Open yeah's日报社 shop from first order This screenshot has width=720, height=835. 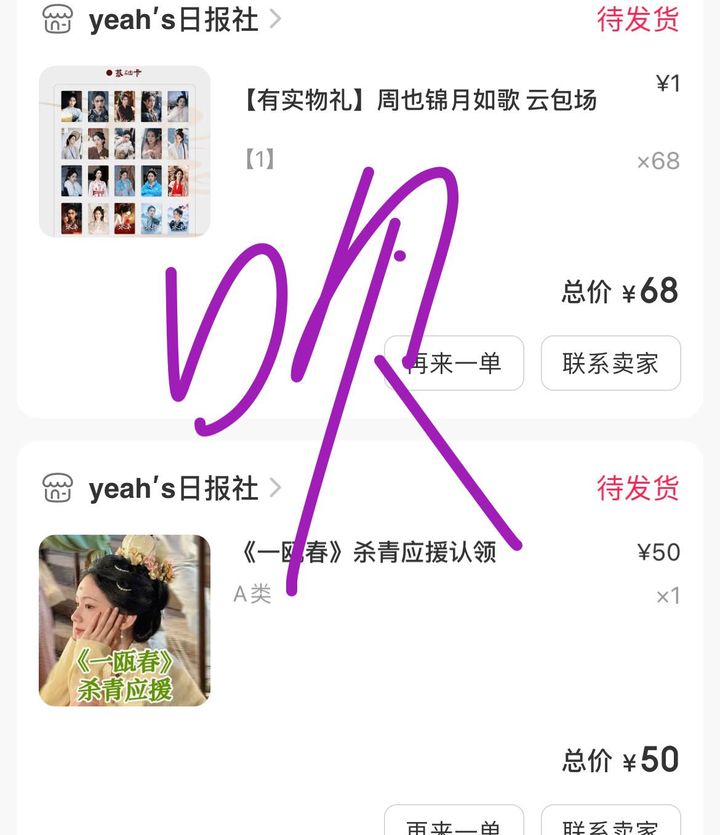(x=172, y=19)
